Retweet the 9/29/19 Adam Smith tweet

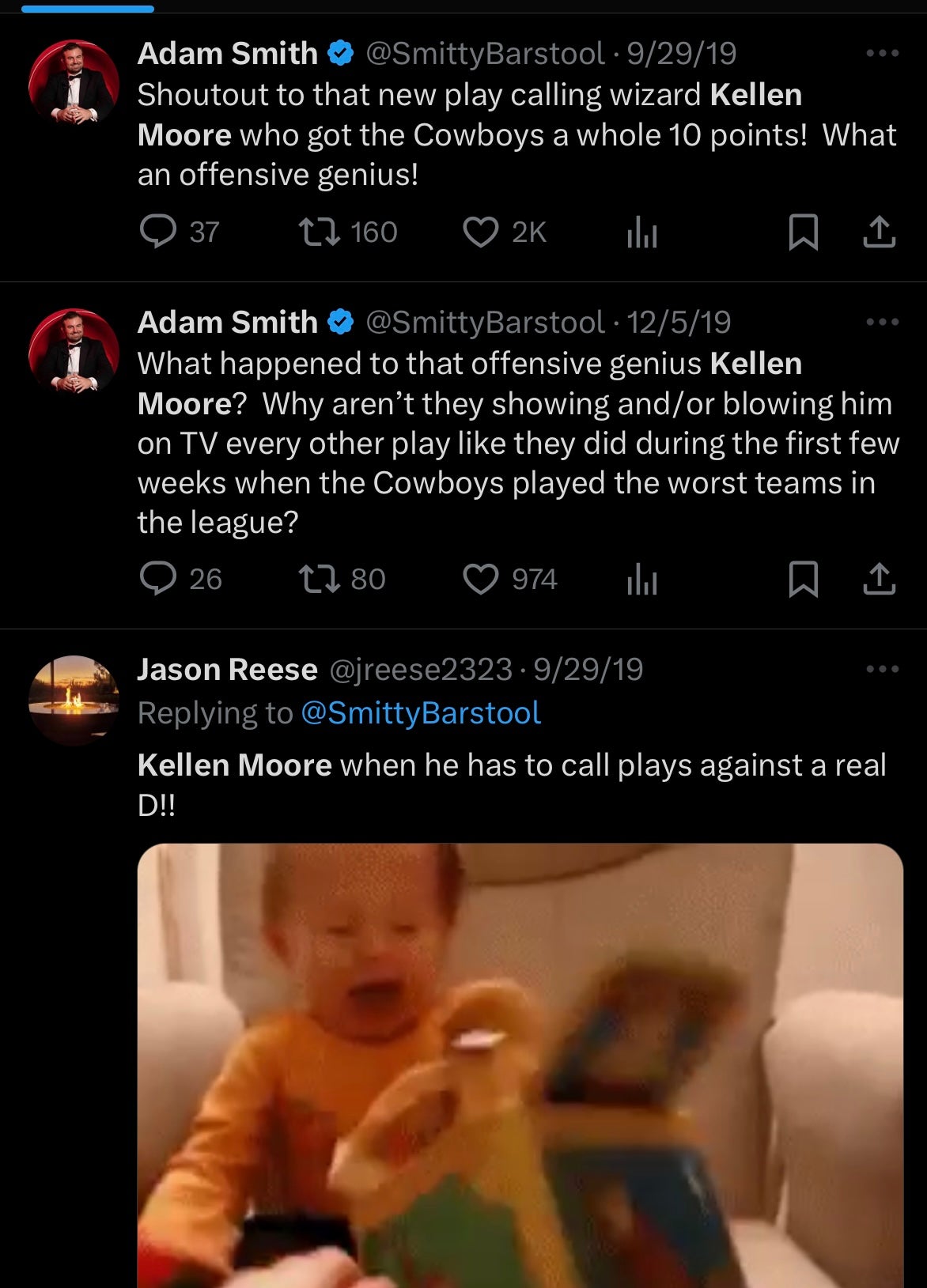coord(320,232)
